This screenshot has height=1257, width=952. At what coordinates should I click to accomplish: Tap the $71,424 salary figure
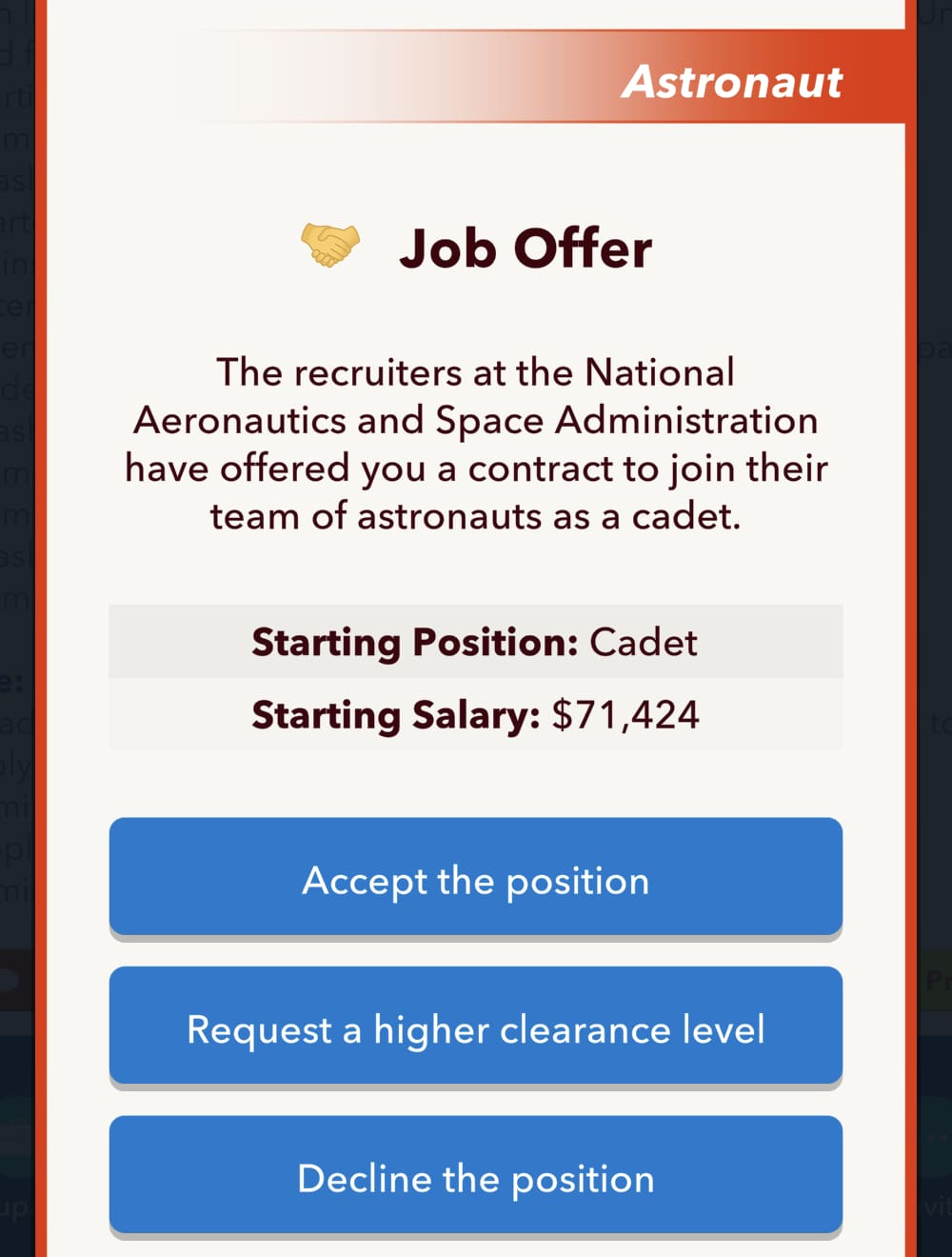tap(625, 714)
